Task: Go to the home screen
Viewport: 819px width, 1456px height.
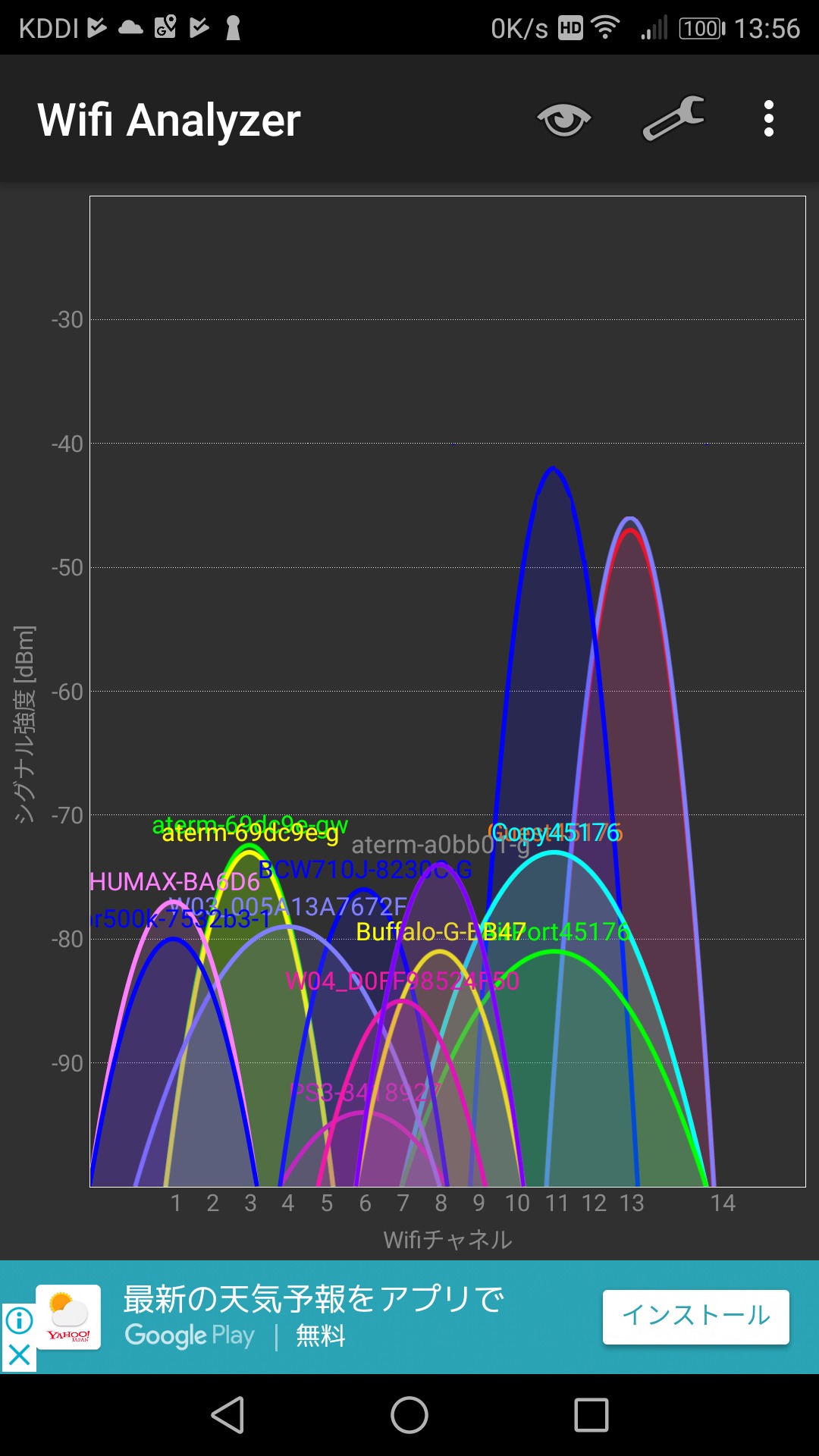Action: (x=409, y=1415)
